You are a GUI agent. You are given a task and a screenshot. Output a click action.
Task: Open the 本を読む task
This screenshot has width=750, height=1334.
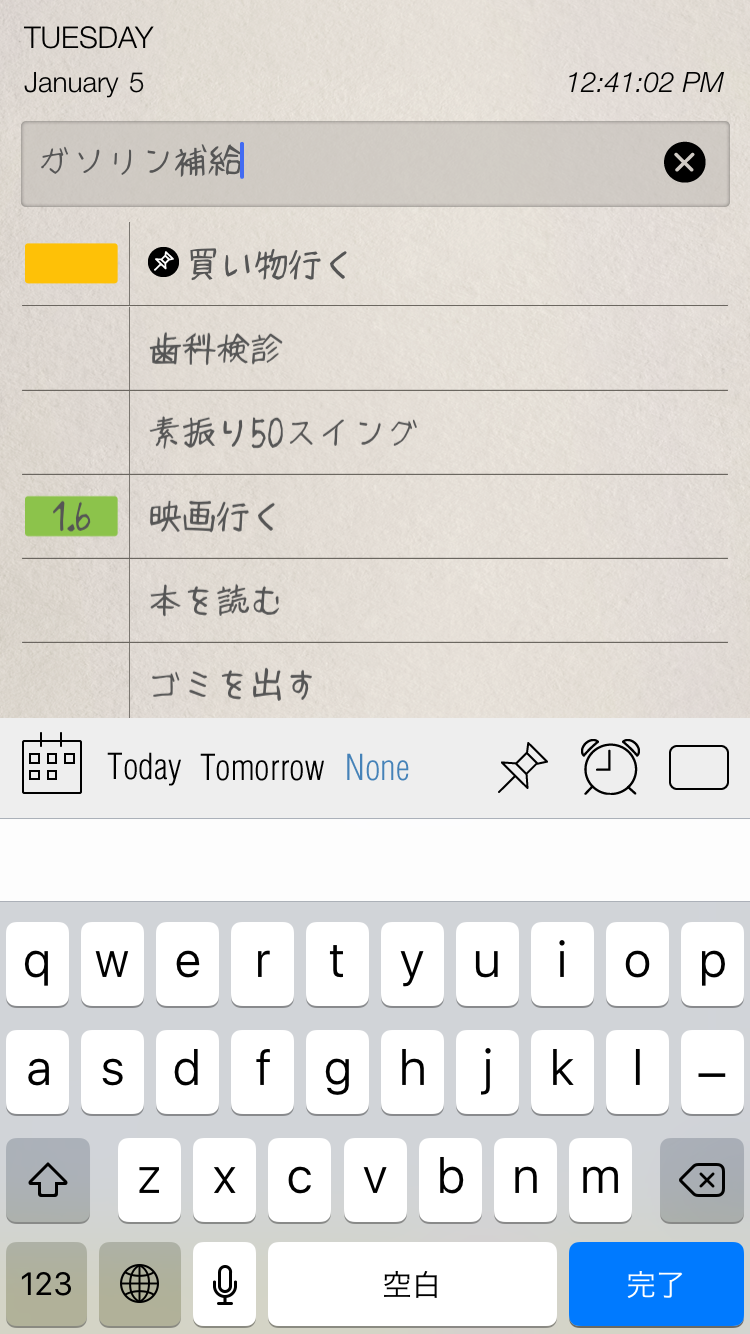point(215,601)
